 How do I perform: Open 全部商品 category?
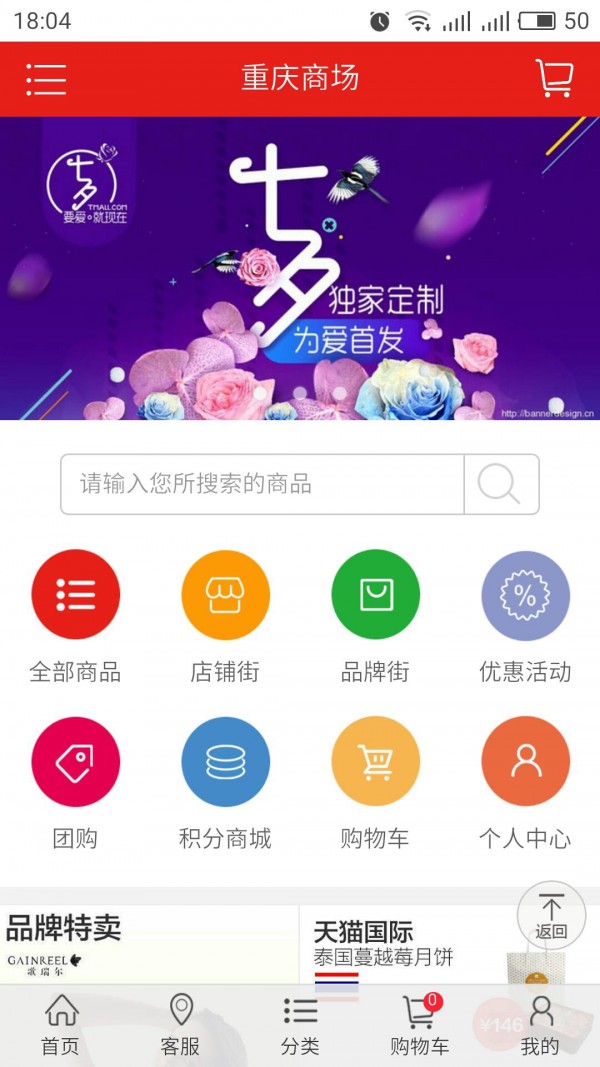tap(75, 595)
